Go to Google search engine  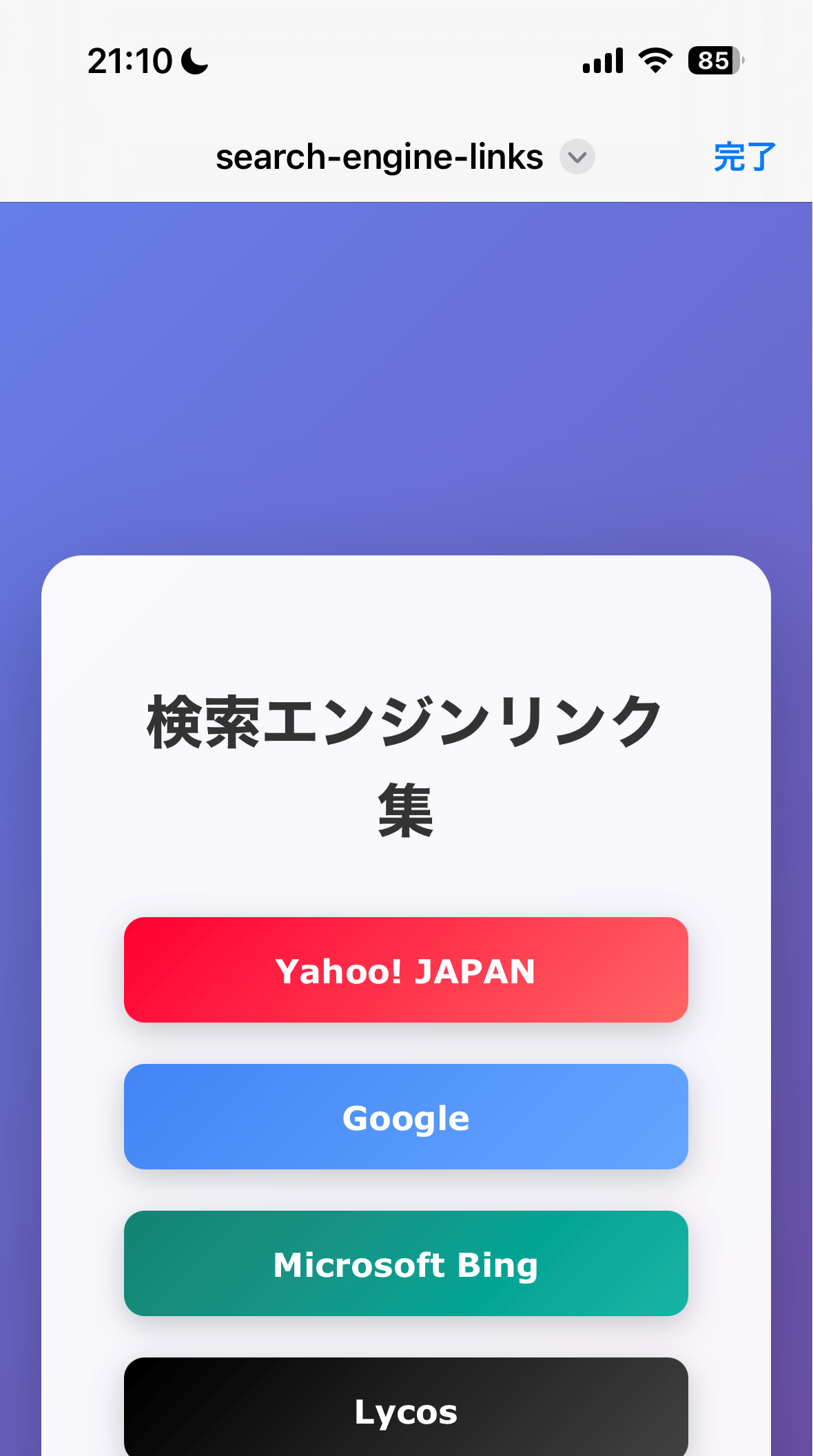point(406,1116)
